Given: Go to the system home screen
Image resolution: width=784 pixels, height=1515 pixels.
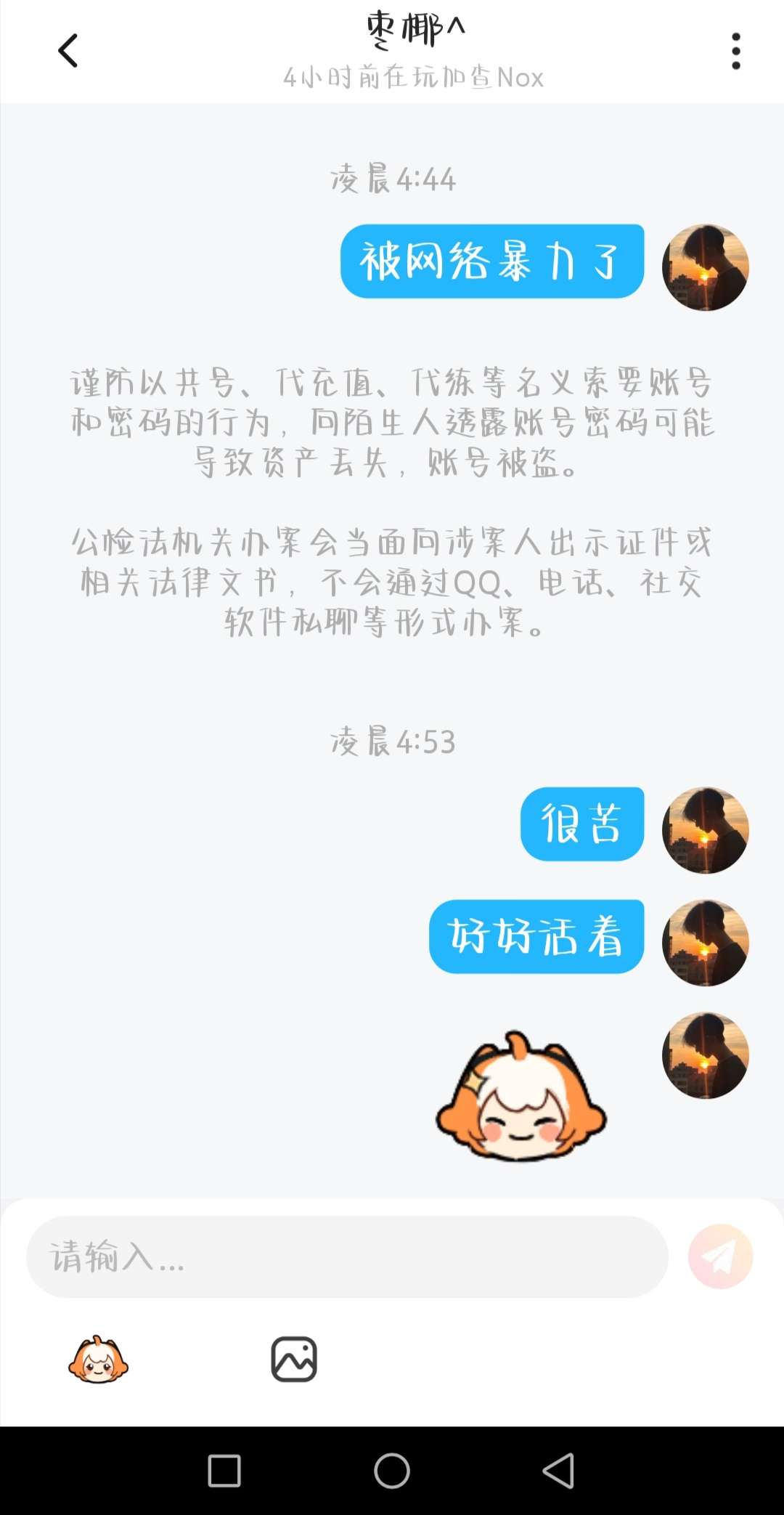Looking at the screenshot, I should (x=392, y=1471).
